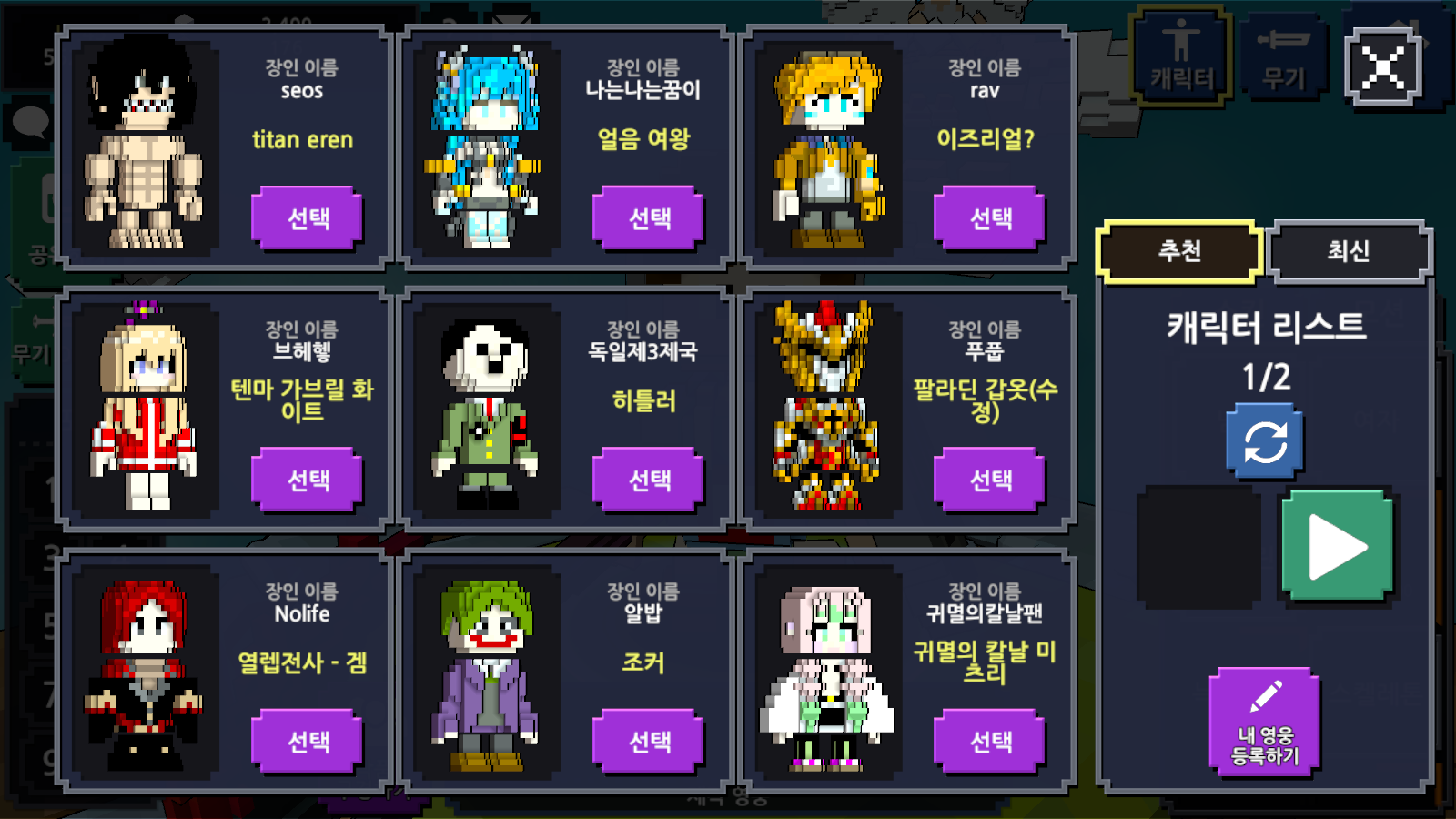Switch to the 추천 tab
The width and height of the screenshot is (1456, 819).
click(1179, 251)
